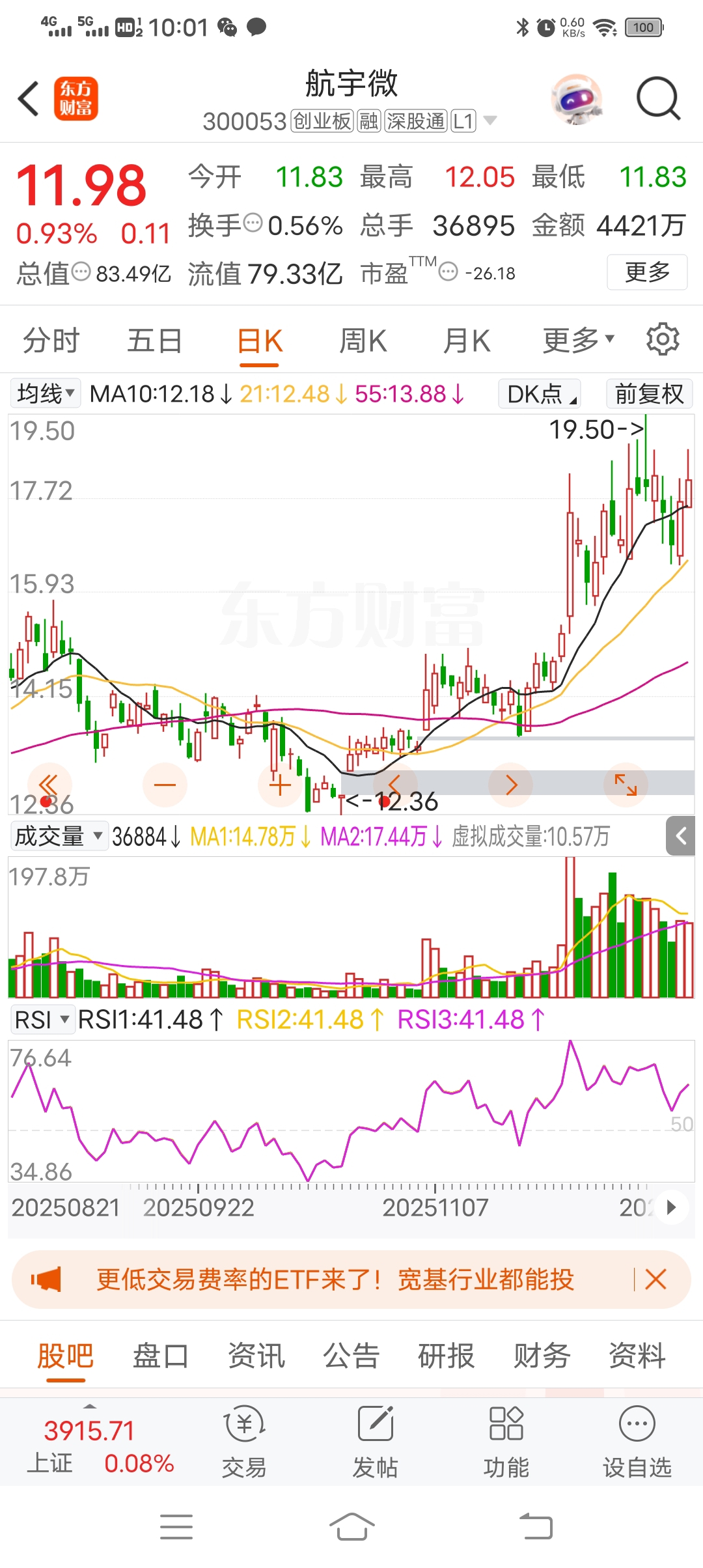Zoom in the K-line chart with plus
703x1568 pixels.
280,785
